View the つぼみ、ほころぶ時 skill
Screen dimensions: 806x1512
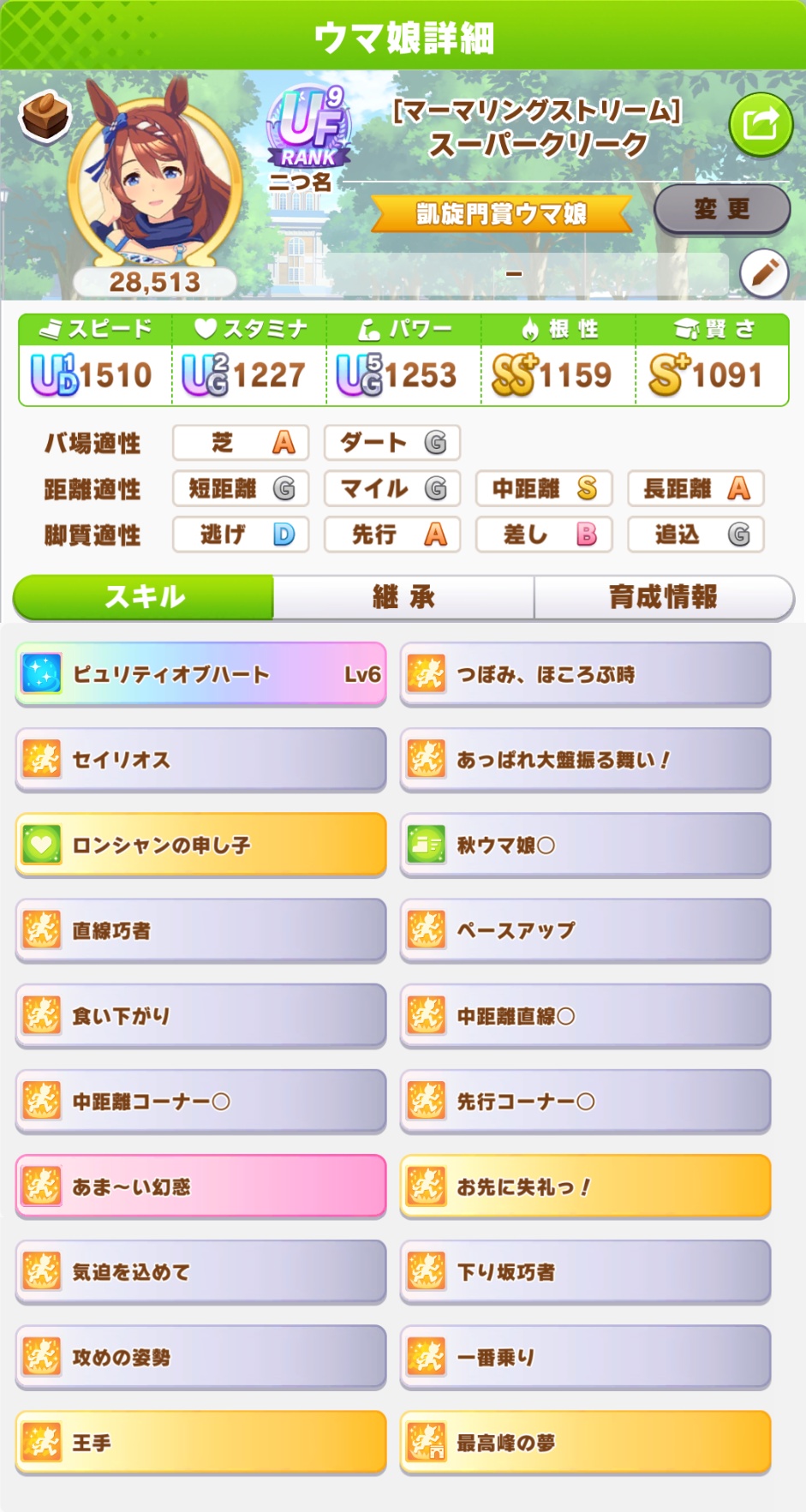click(585, 674)
